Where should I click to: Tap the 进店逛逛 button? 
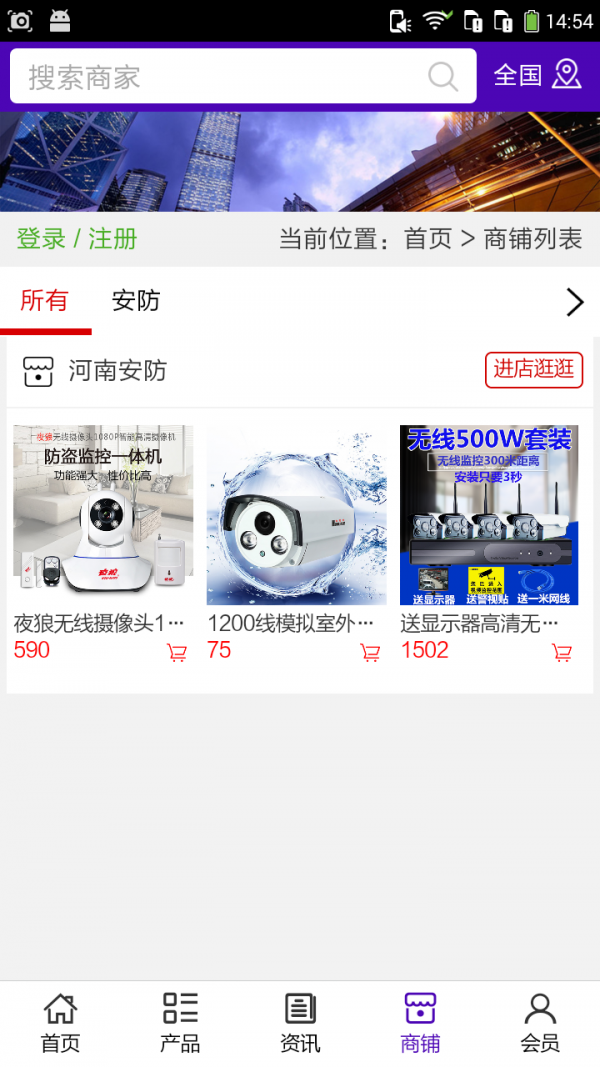click(x=534, y=369)
